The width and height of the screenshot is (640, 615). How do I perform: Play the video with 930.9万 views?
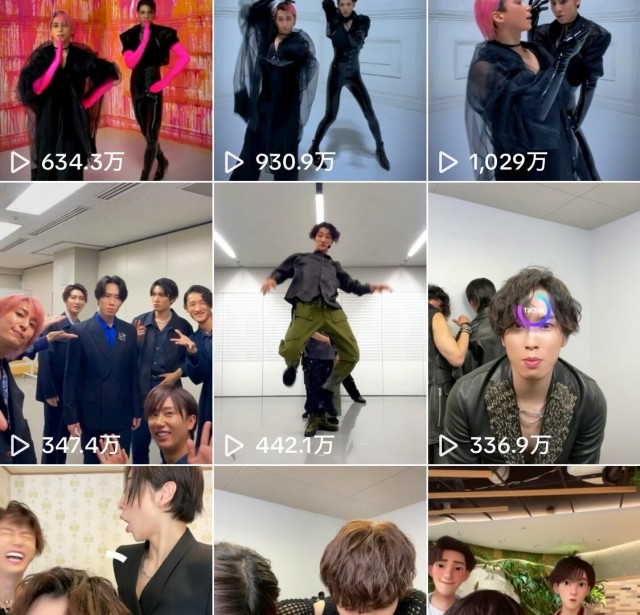point(320,90)
